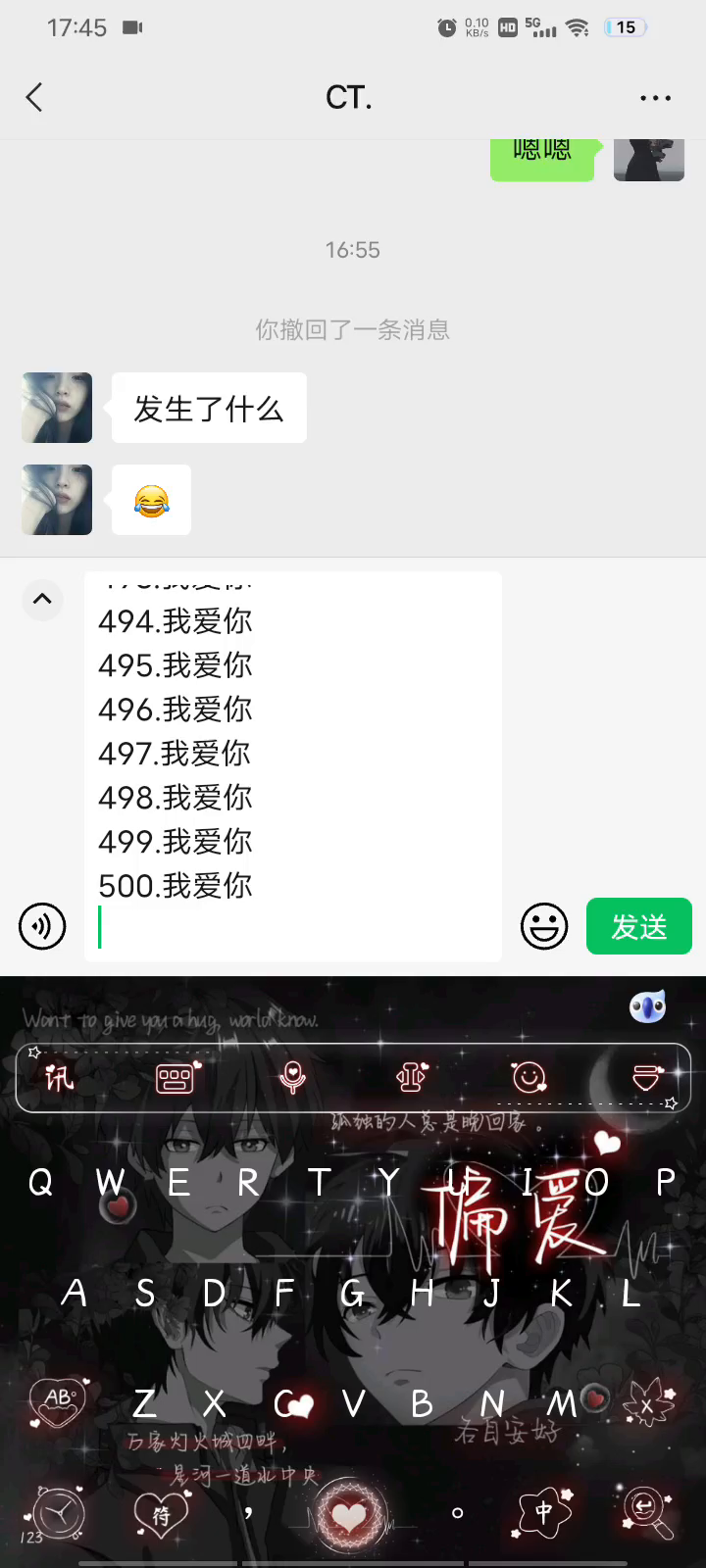Open the contact's avatar beside 发生了什么
Screen dimensions: 706x1568
[x=57, y=408]
